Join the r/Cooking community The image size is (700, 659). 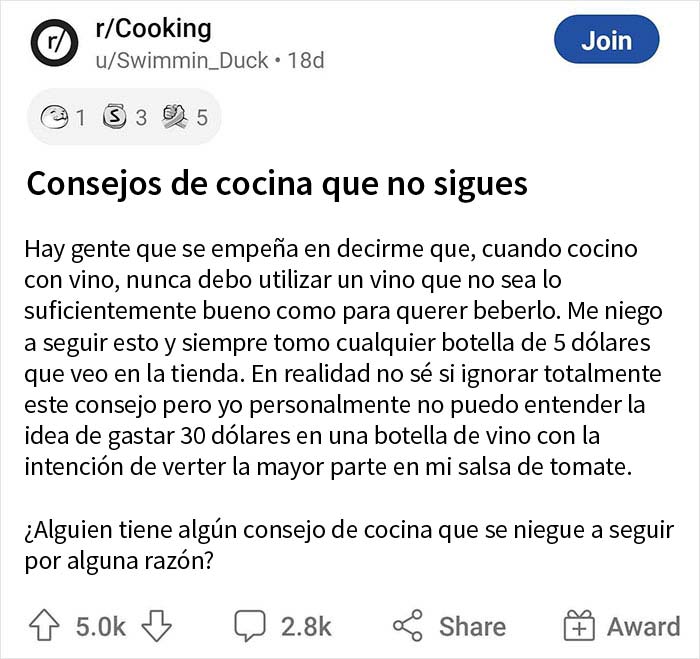click(606, 41)
